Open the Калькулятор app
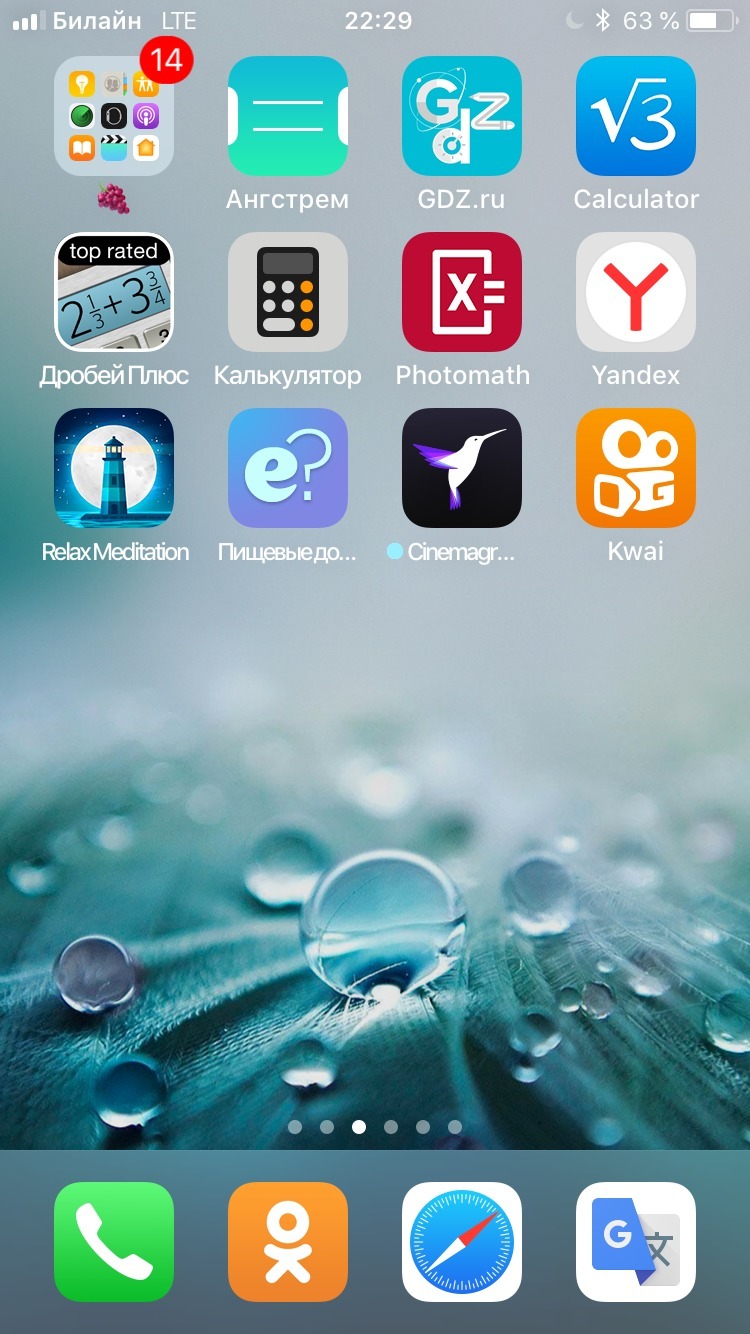 [287, 292]
